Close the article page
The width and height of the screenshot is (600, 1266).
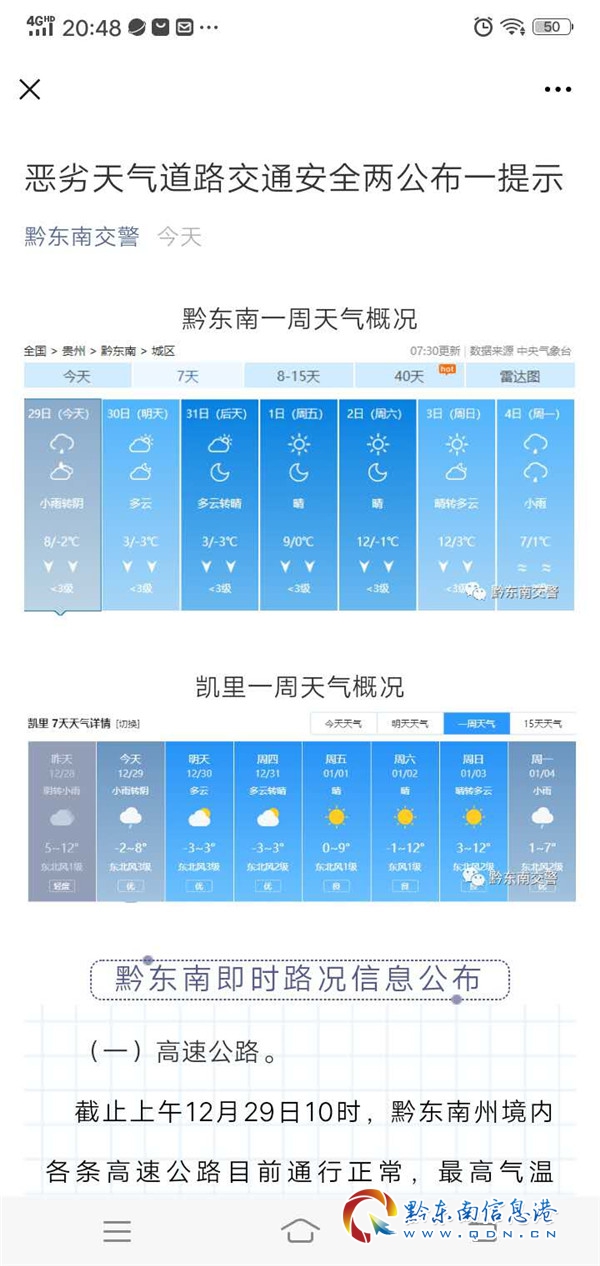point(30,89)
